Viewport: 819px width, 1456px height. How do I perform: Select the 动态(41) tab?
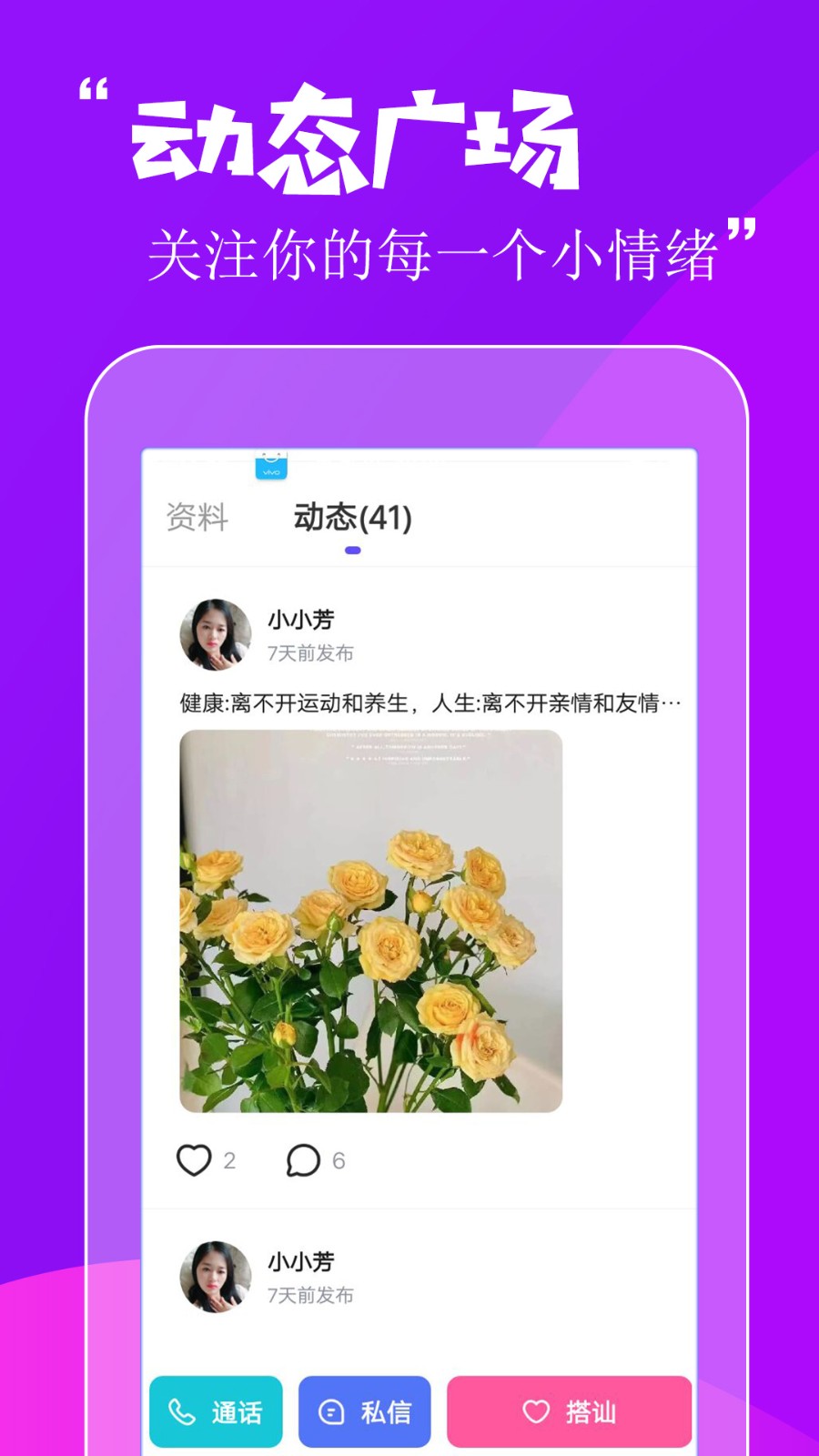(353, 519)
